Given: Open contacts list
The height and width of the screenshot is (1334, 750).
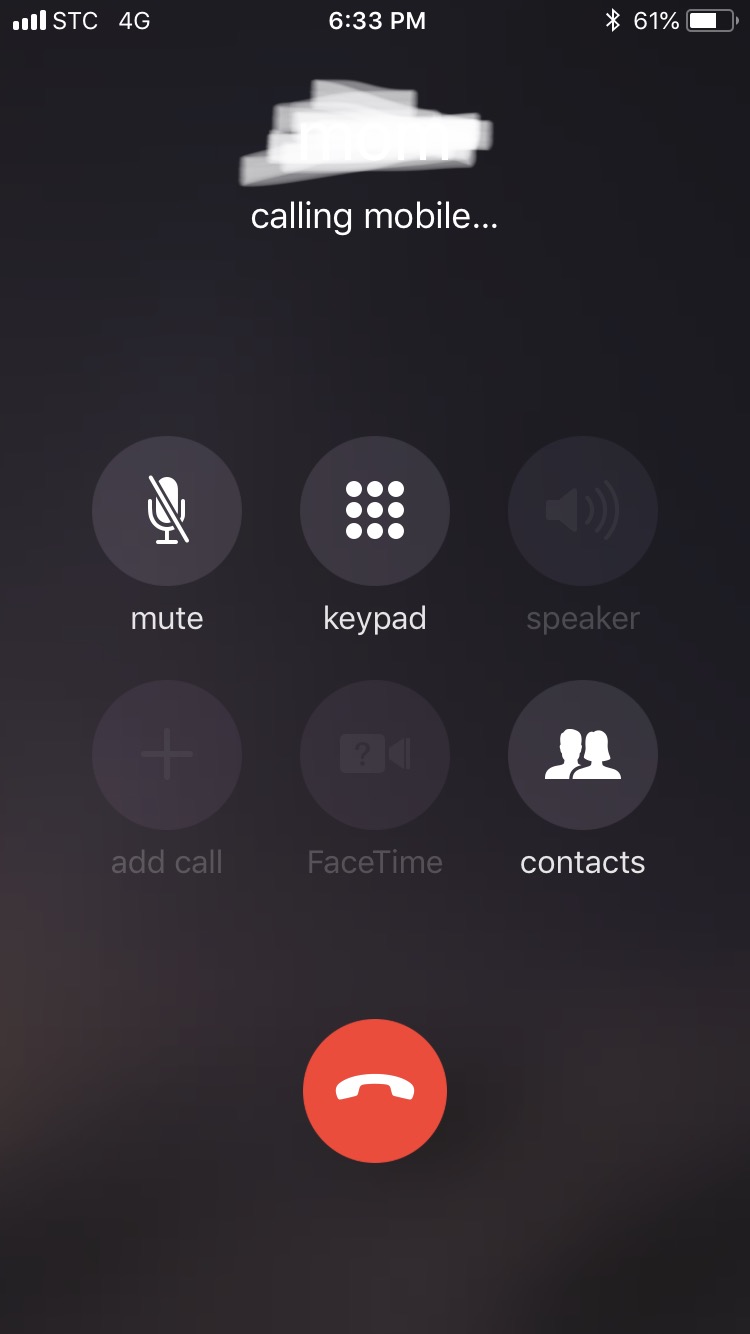Looking at the screenshot, I should tap(583, 755).
